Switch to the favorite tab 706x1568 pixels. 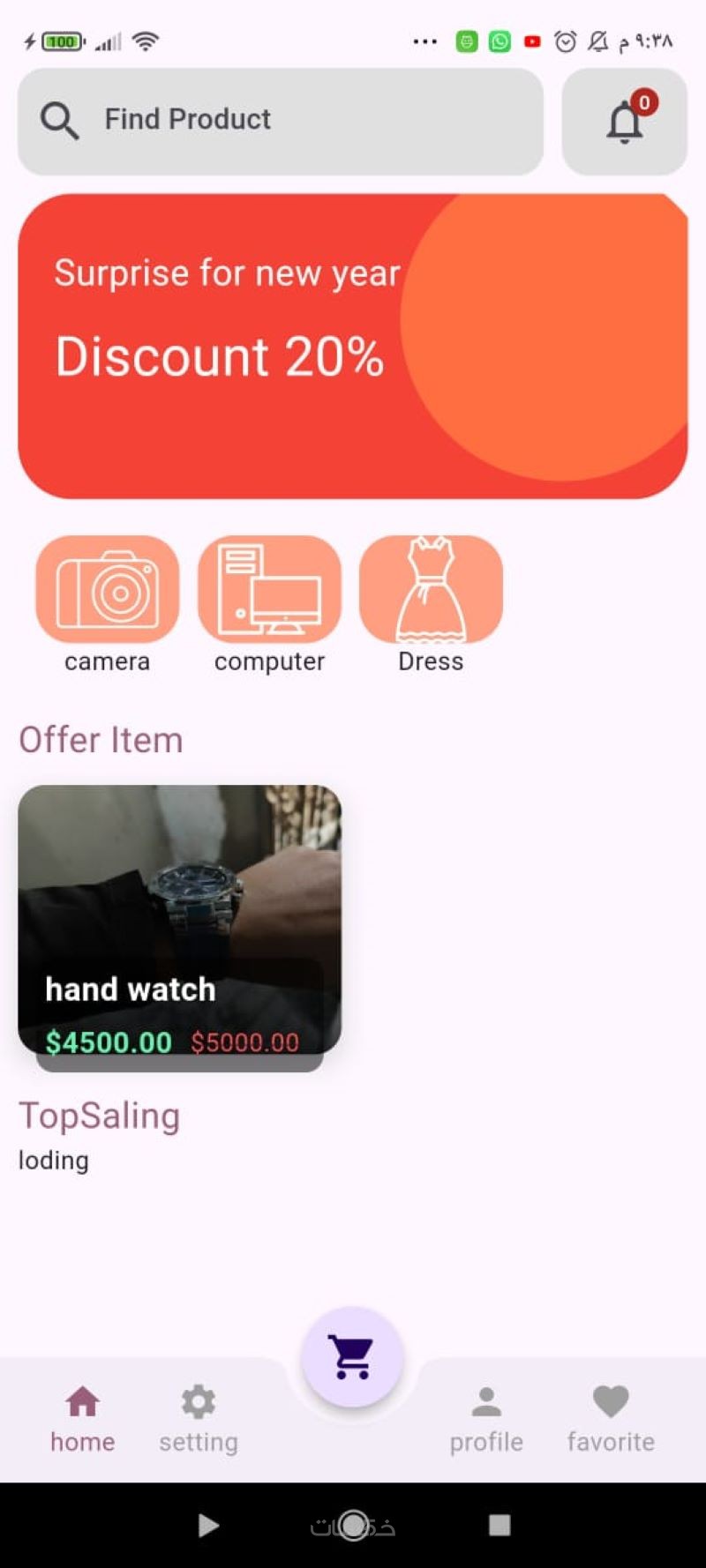point(611,1417)
